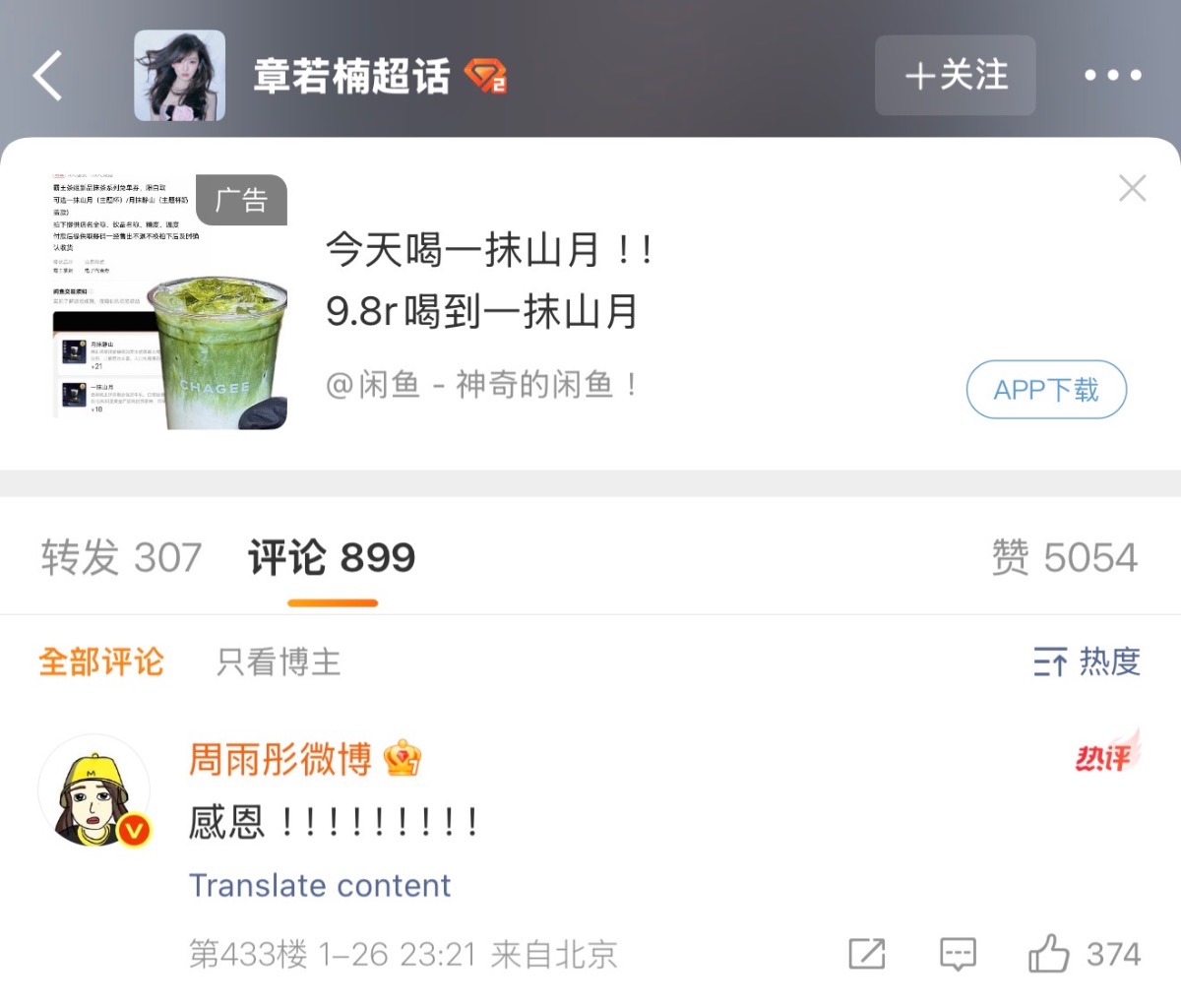Tap Translate content link
This screenshot has width=1181, height=1008.
pyautogui.click(x=320, y=885)
